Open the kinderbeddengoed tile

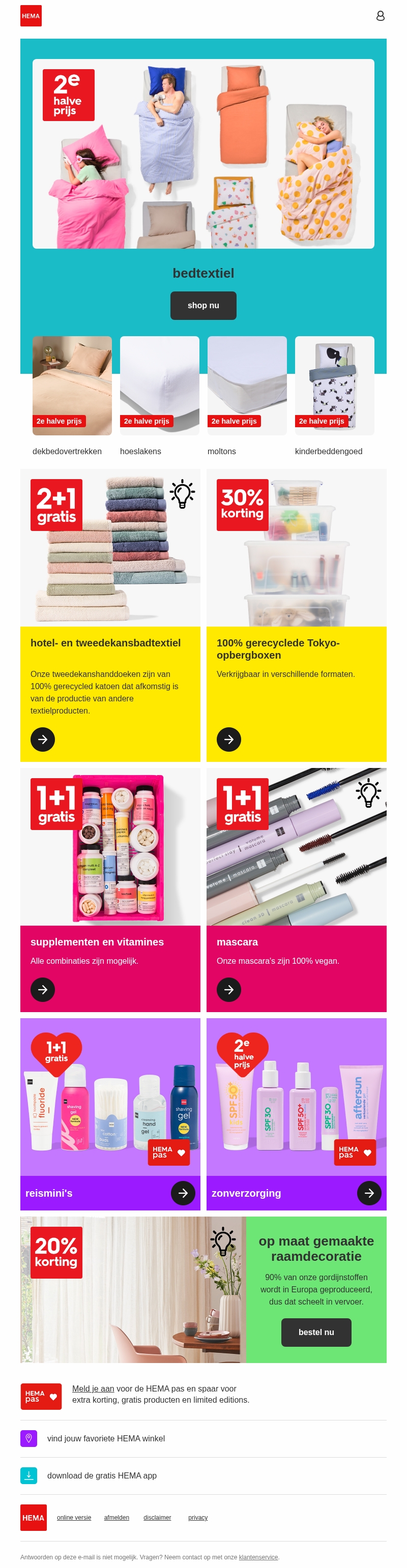[334, 386]
